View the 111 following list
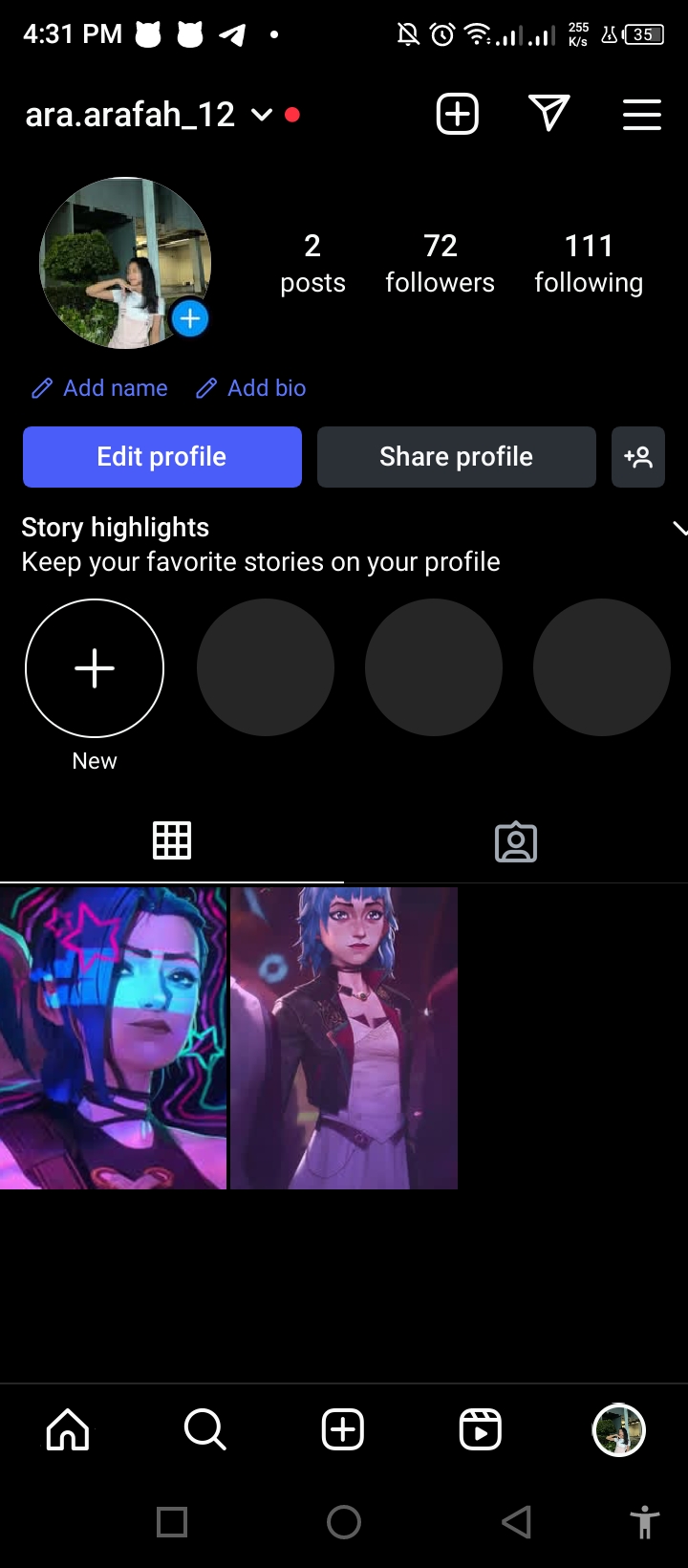688x1568 pixels. tap(589, 263)
